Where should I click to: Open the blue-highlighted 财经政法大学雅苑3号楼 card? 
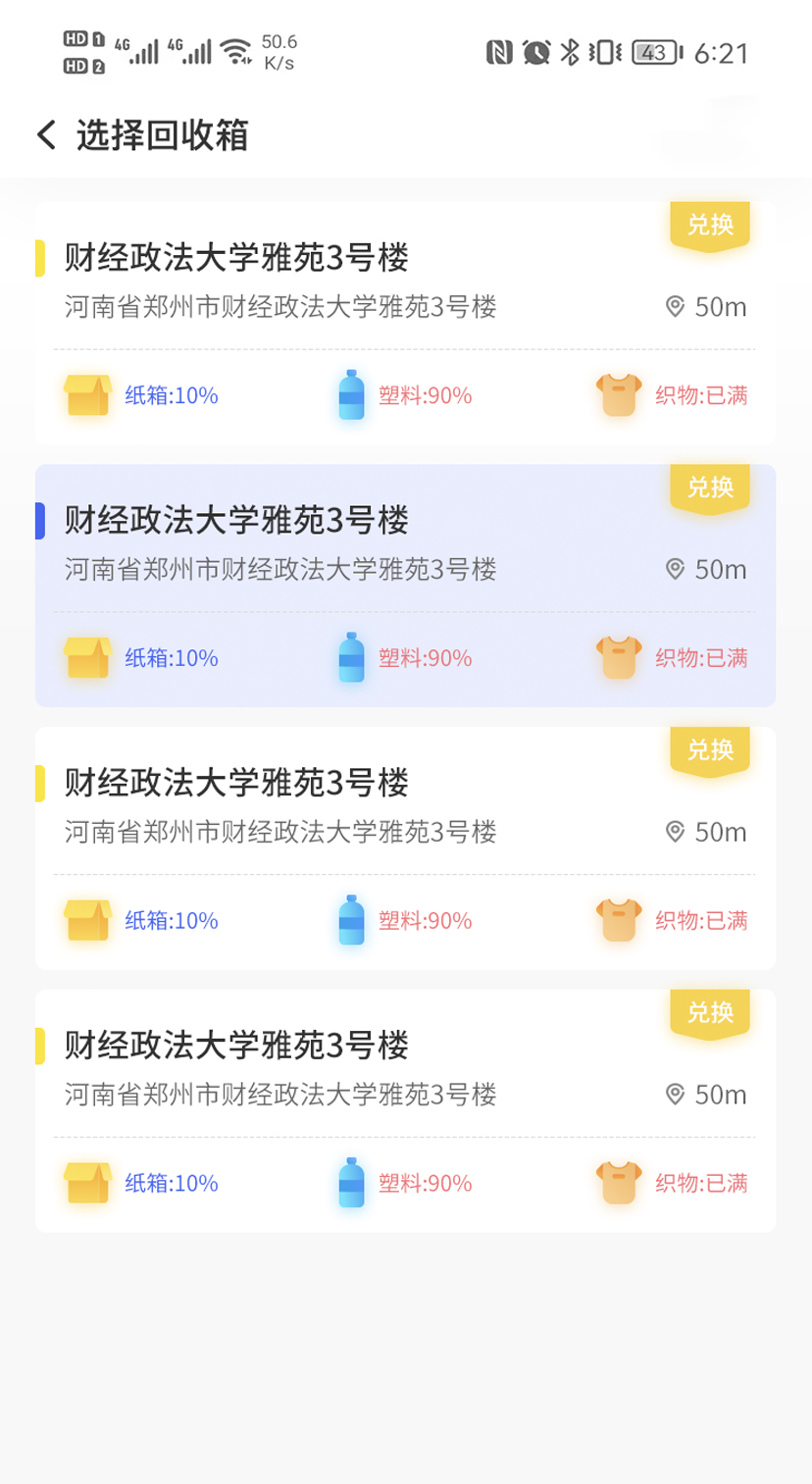click(x=294, y=549)
